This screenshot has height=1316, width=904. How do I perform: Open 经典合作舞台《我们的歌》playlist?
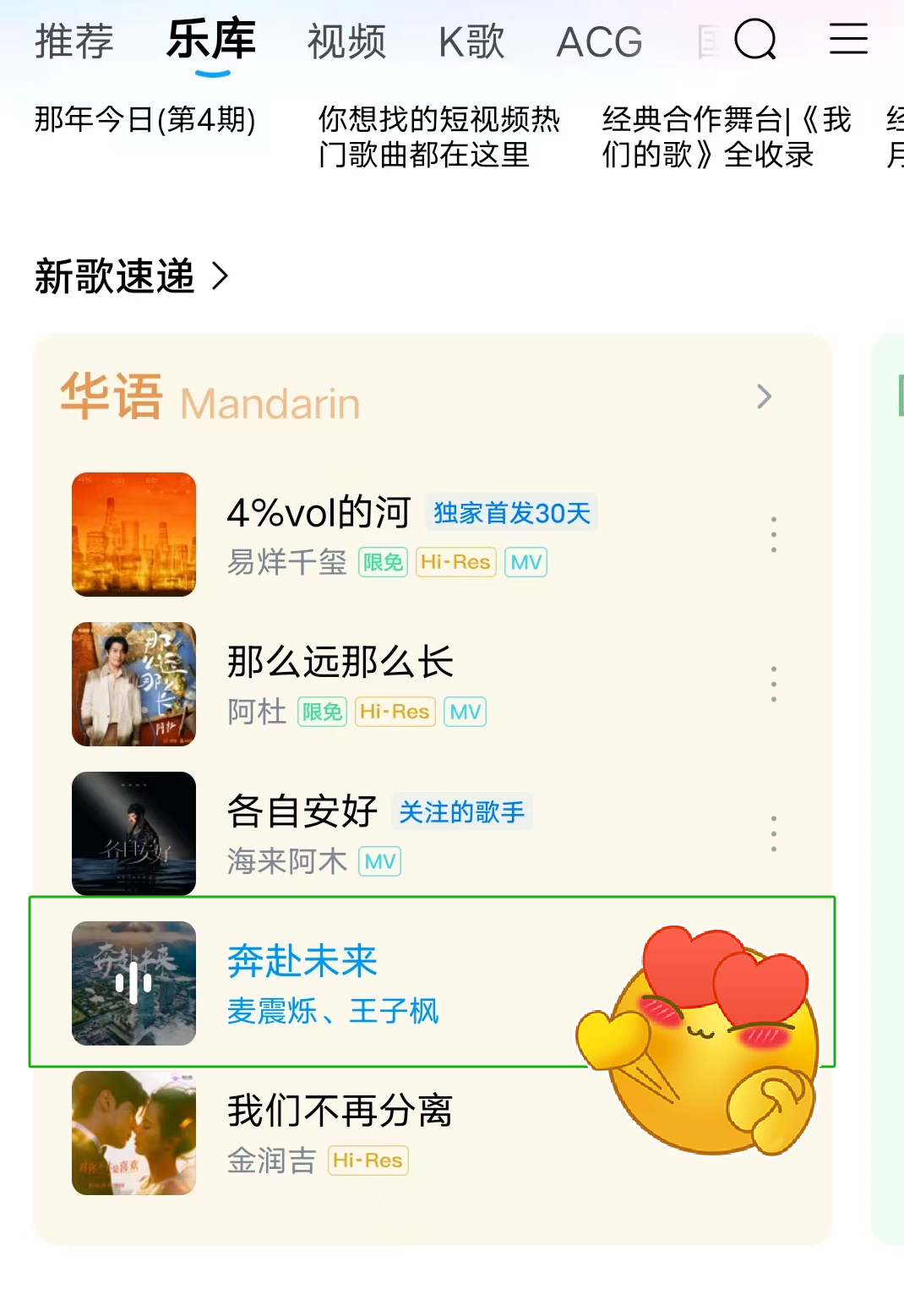tap(726, 137)
